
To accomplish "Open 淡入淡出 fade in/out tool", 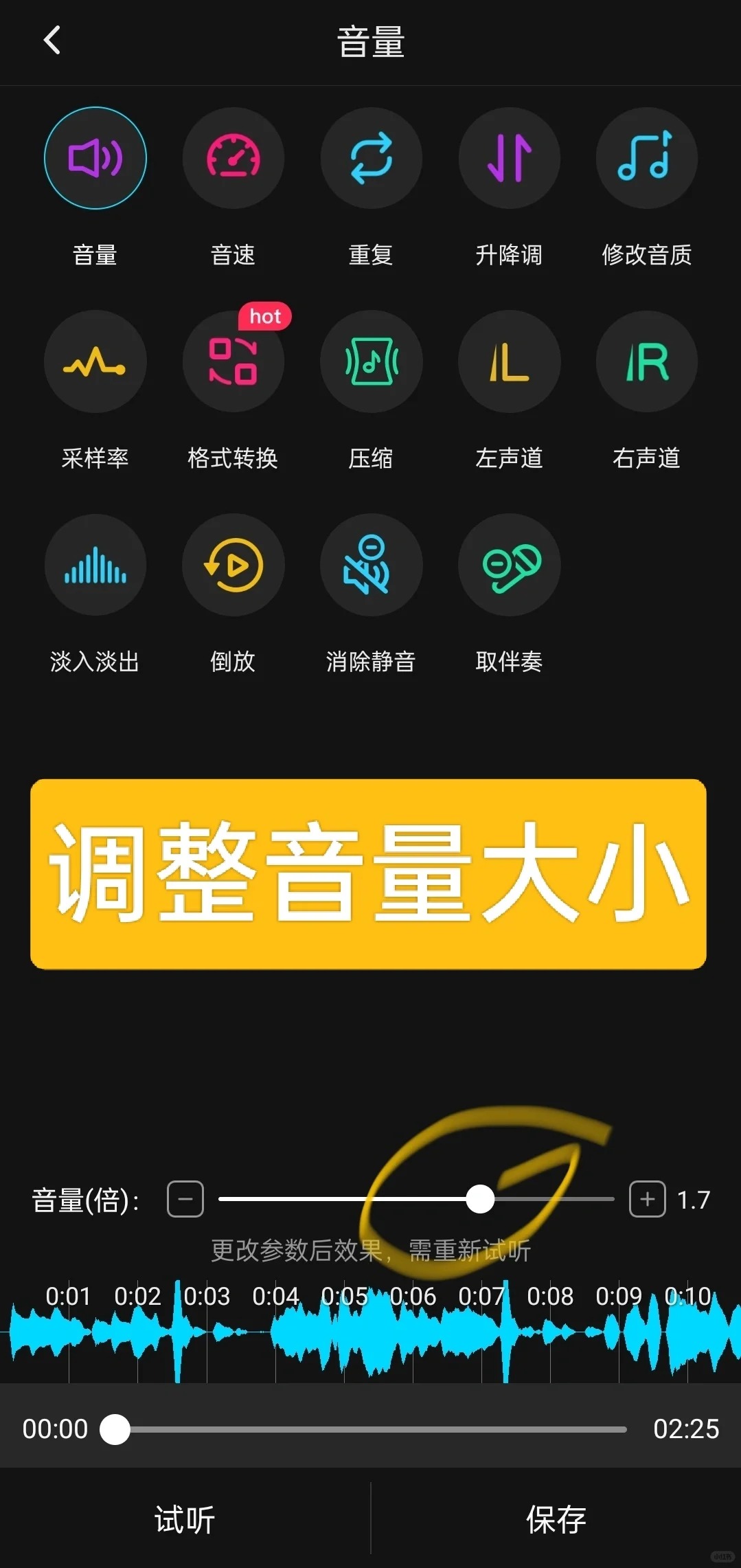I will (x=95, y=565).
